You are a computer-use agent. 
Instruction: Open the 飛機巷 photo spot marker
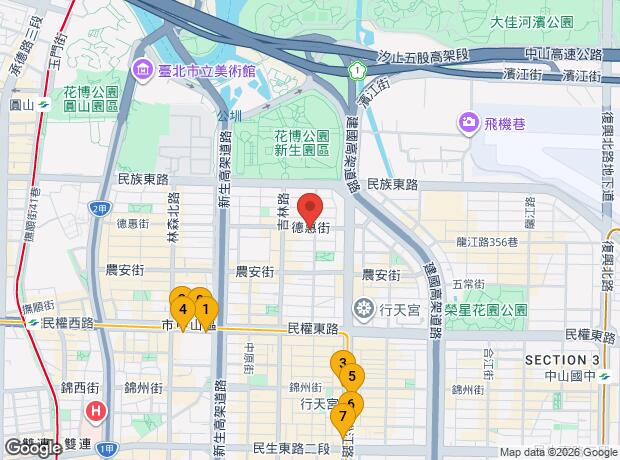coord(469,123)
